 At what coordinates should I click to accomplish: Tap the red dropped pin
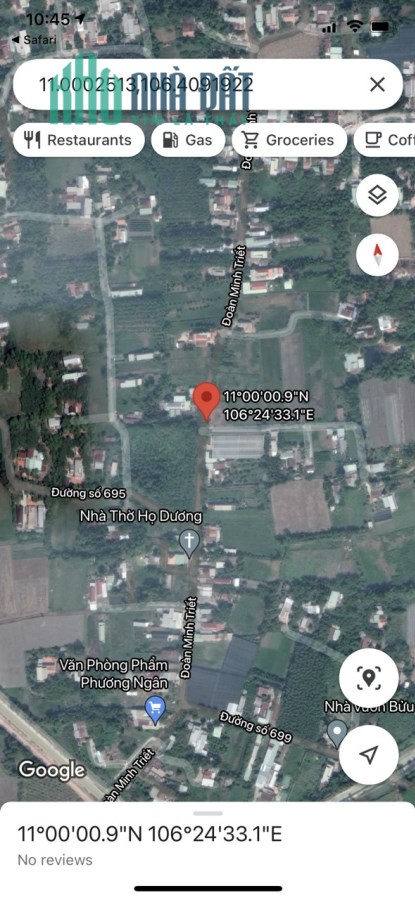point(206,401)
